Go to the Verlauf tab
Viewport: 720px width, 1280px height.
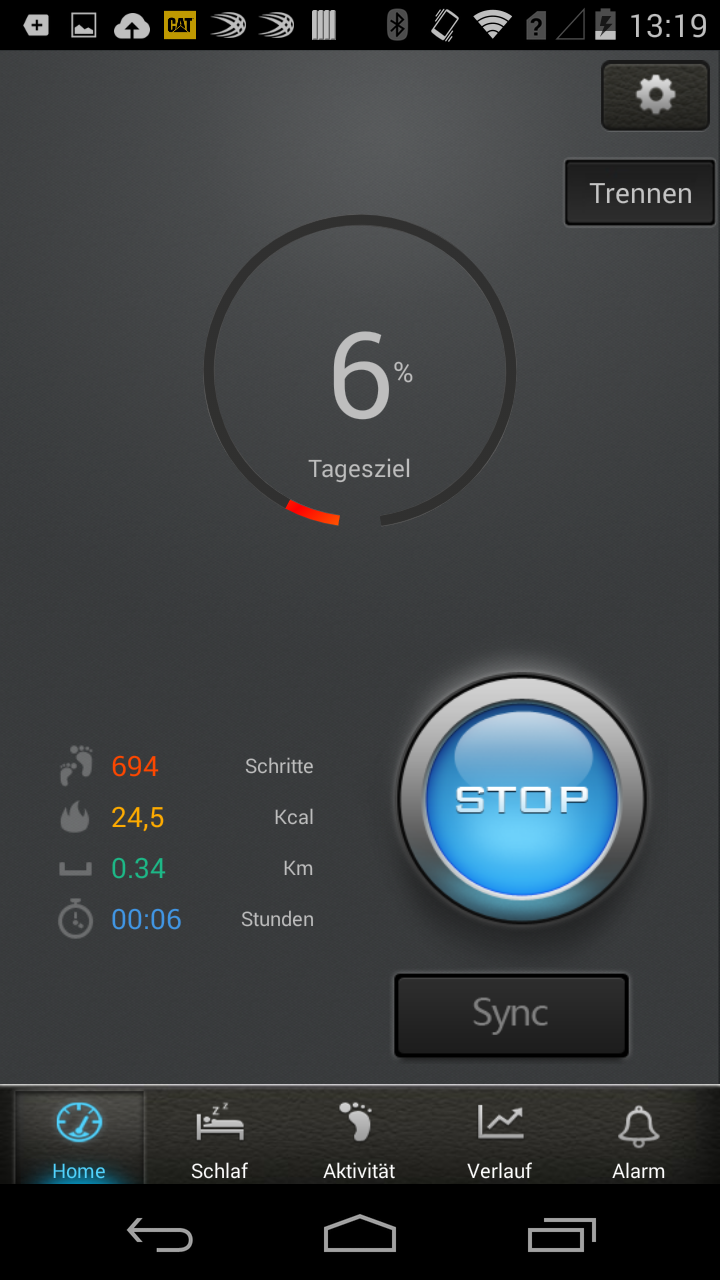click(499, 1140)
